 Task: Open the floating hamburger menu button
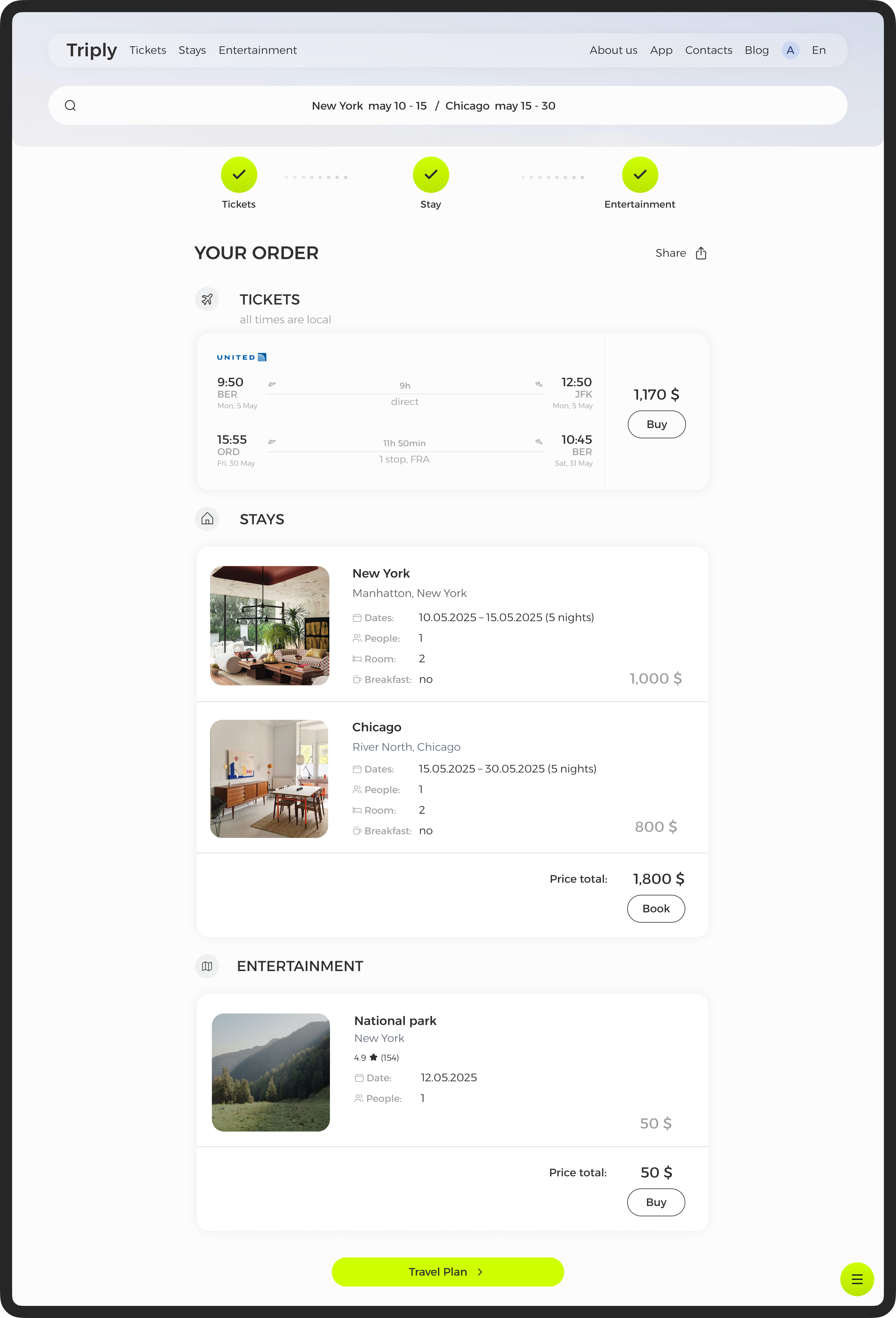(857, 1279)
